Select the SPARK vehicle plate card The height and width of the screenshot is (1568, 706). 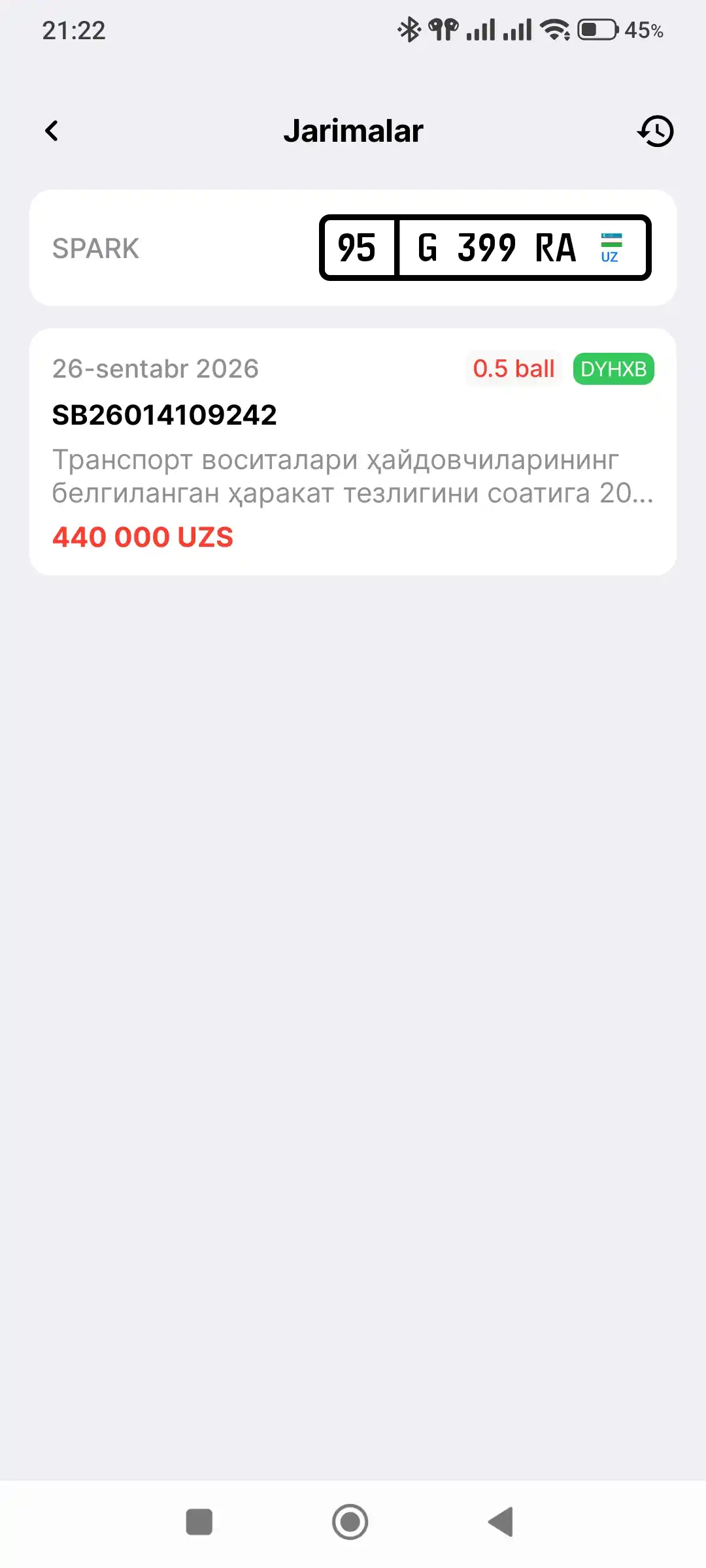(x=353, y=248)
